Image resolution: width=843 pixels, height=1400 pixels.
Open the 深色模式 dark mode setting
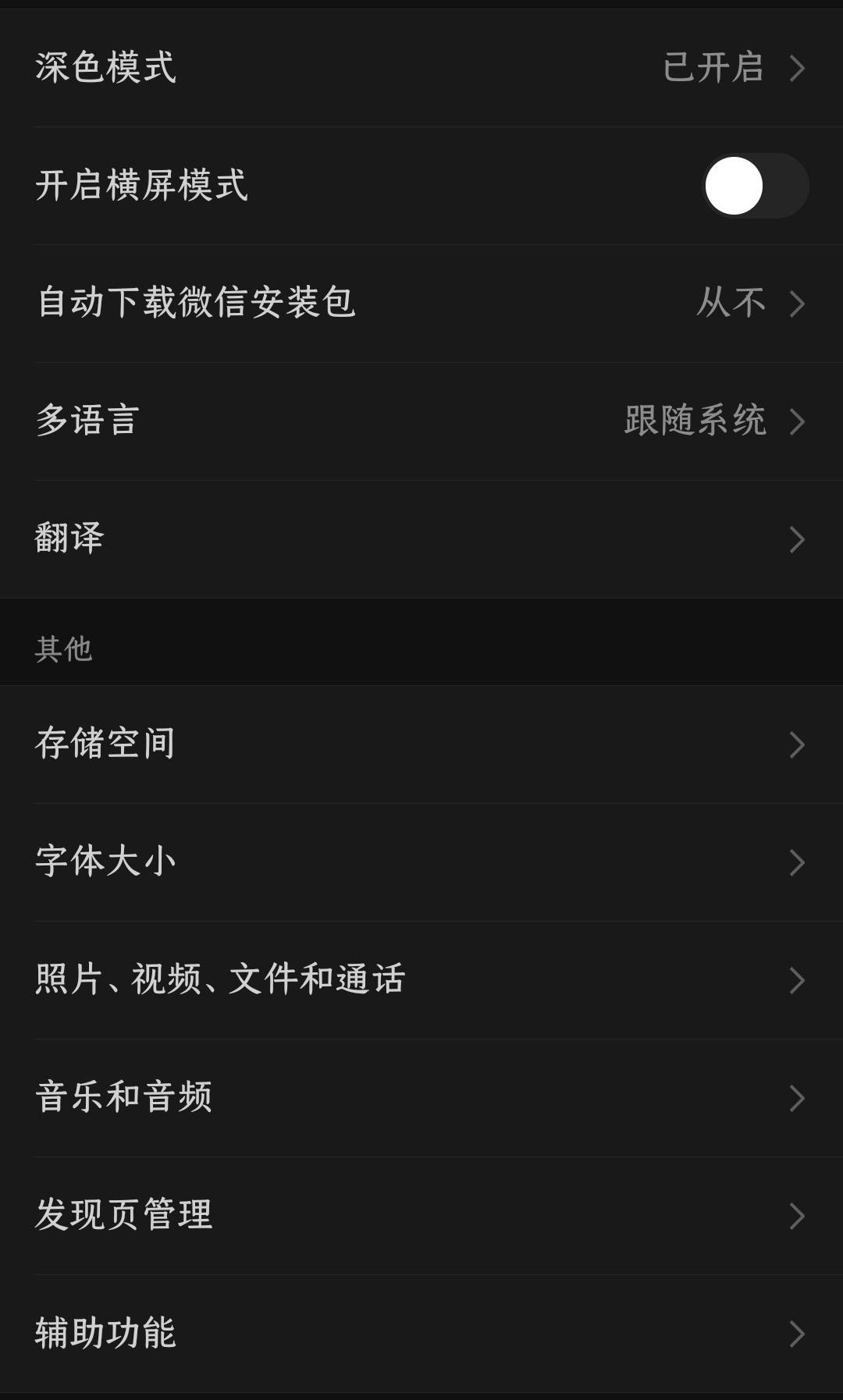(421, 67)
